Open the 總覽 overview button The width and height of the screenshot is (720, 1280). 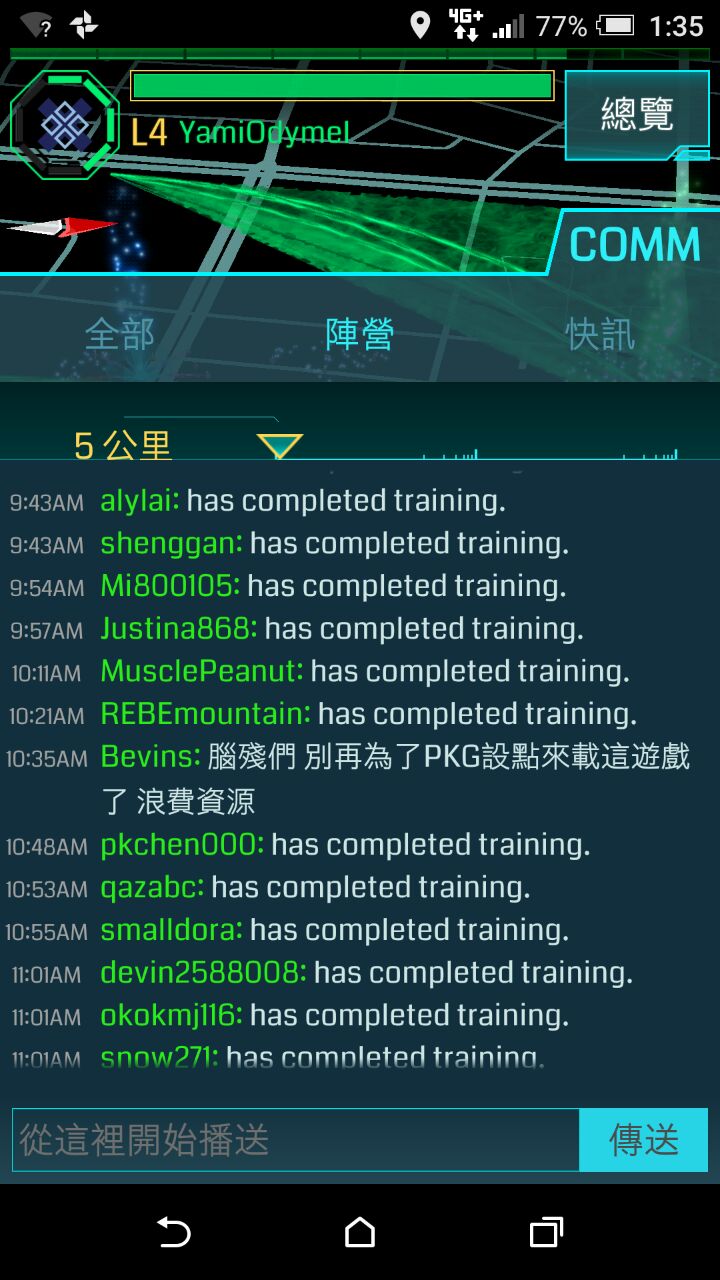(x=637, y=115)
